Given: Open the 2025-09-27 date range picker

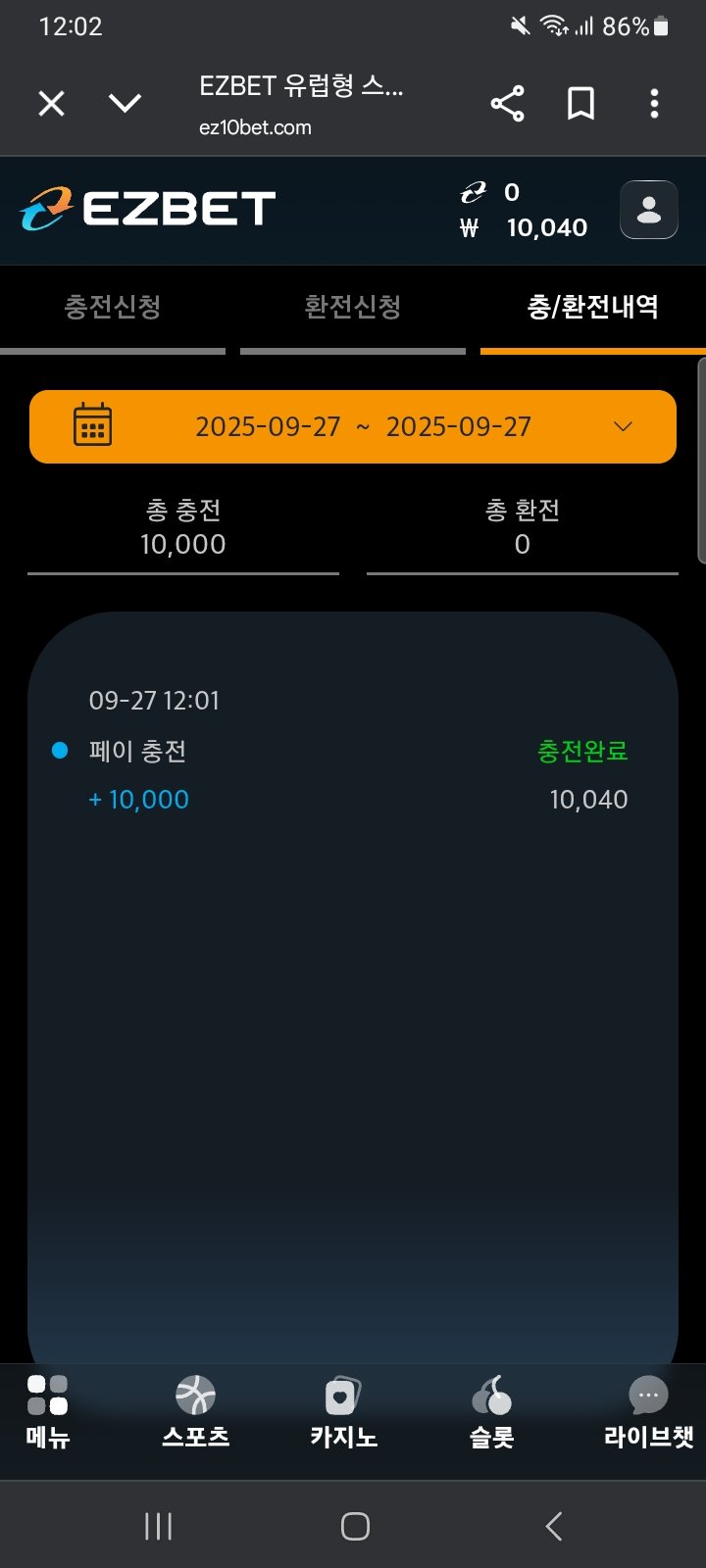Looking at the screenshot, I should pyautogui.click(x=353, y=427).
